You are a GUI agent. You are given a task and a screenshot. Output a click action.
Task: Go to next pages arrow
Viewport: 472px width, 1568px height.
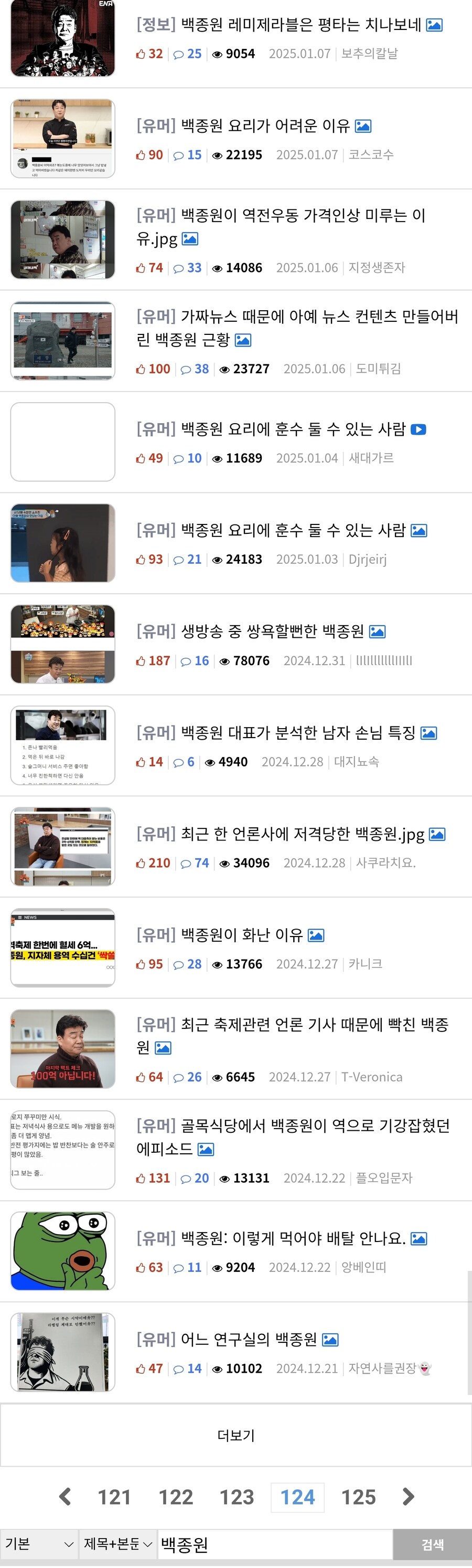(408, 1496)
